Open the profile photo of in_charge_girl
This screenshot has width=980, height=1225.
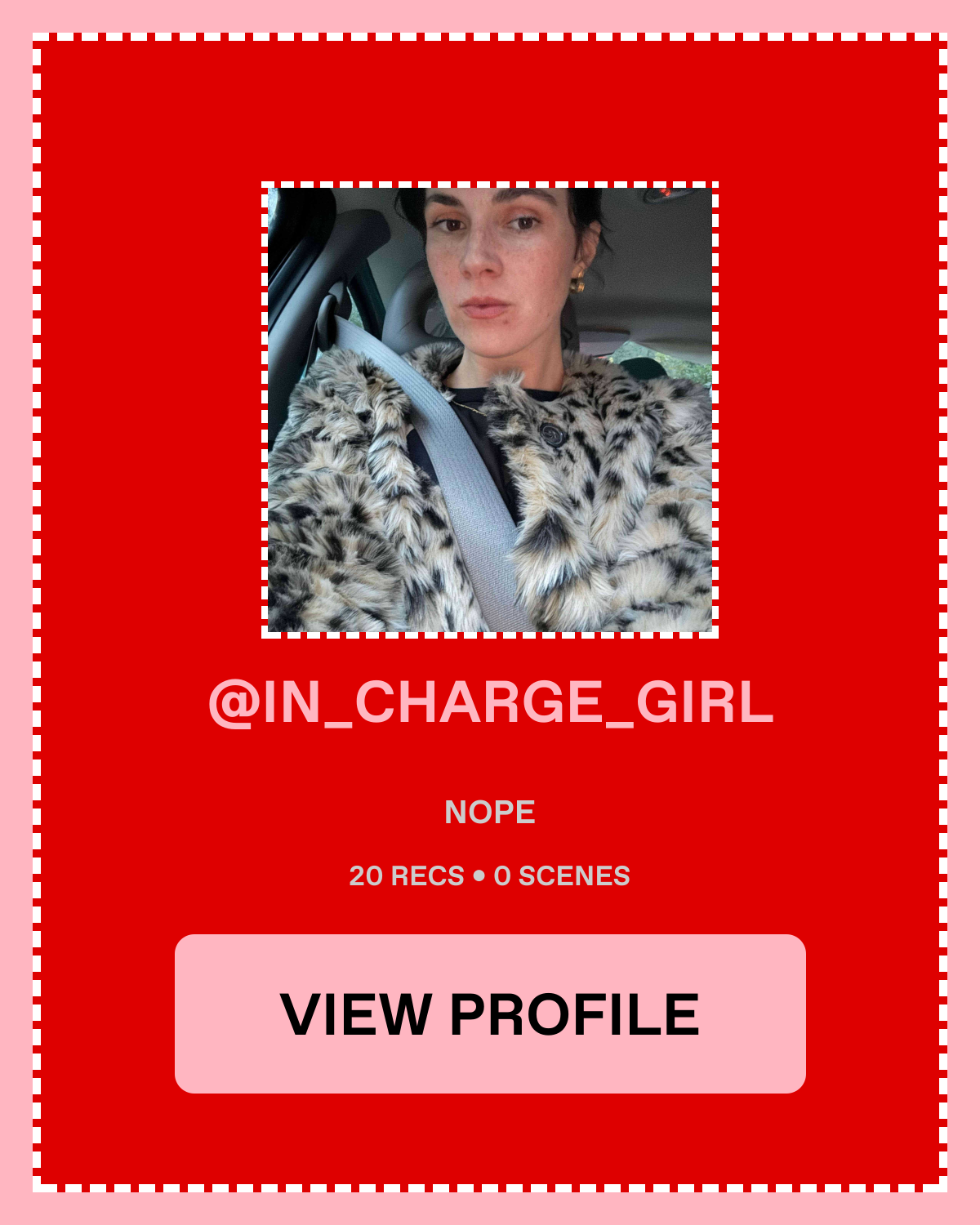[490, 409]
